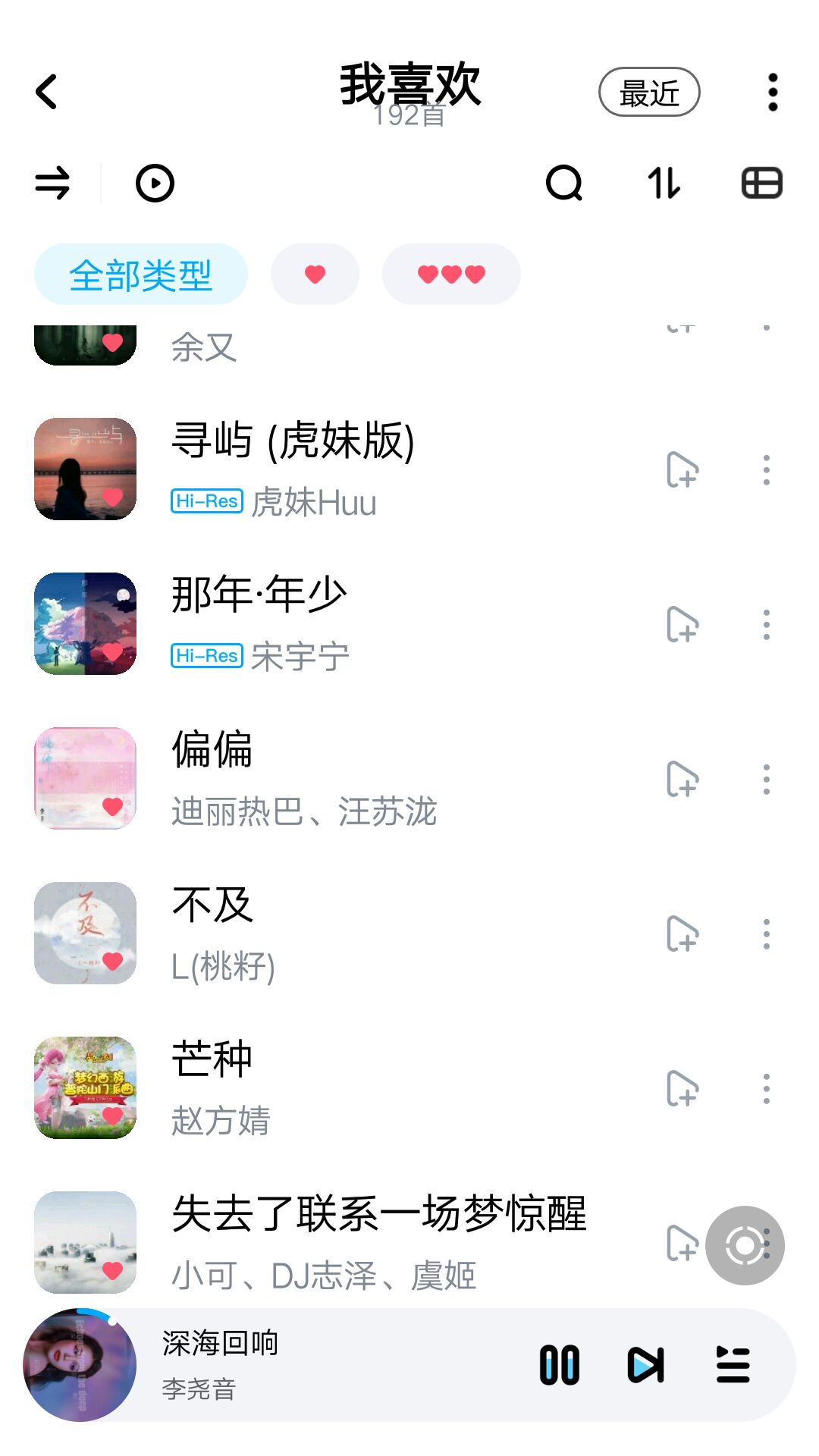Switch the list layout view

tap(761, 184)
